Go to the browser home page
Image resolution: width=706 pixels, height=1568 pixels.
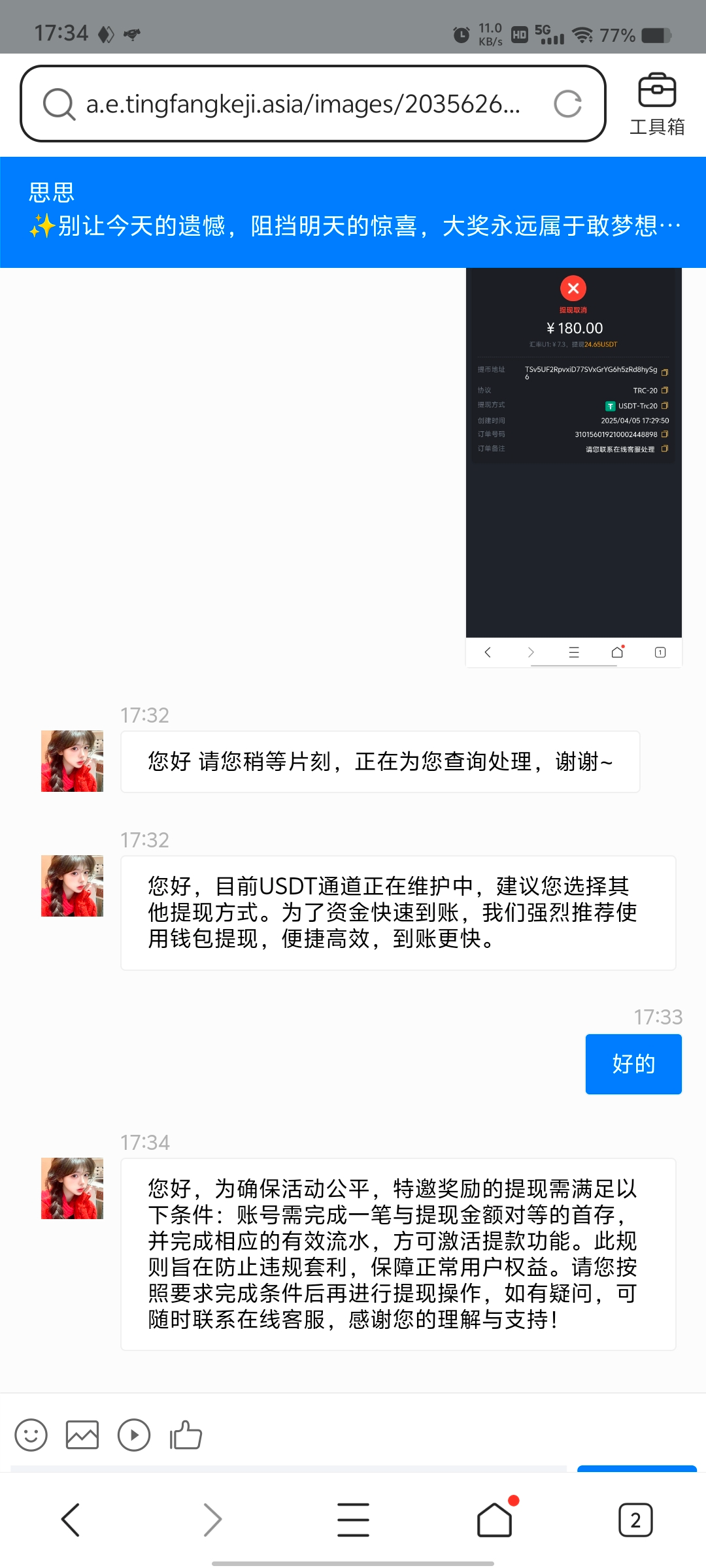(495, 1520)
